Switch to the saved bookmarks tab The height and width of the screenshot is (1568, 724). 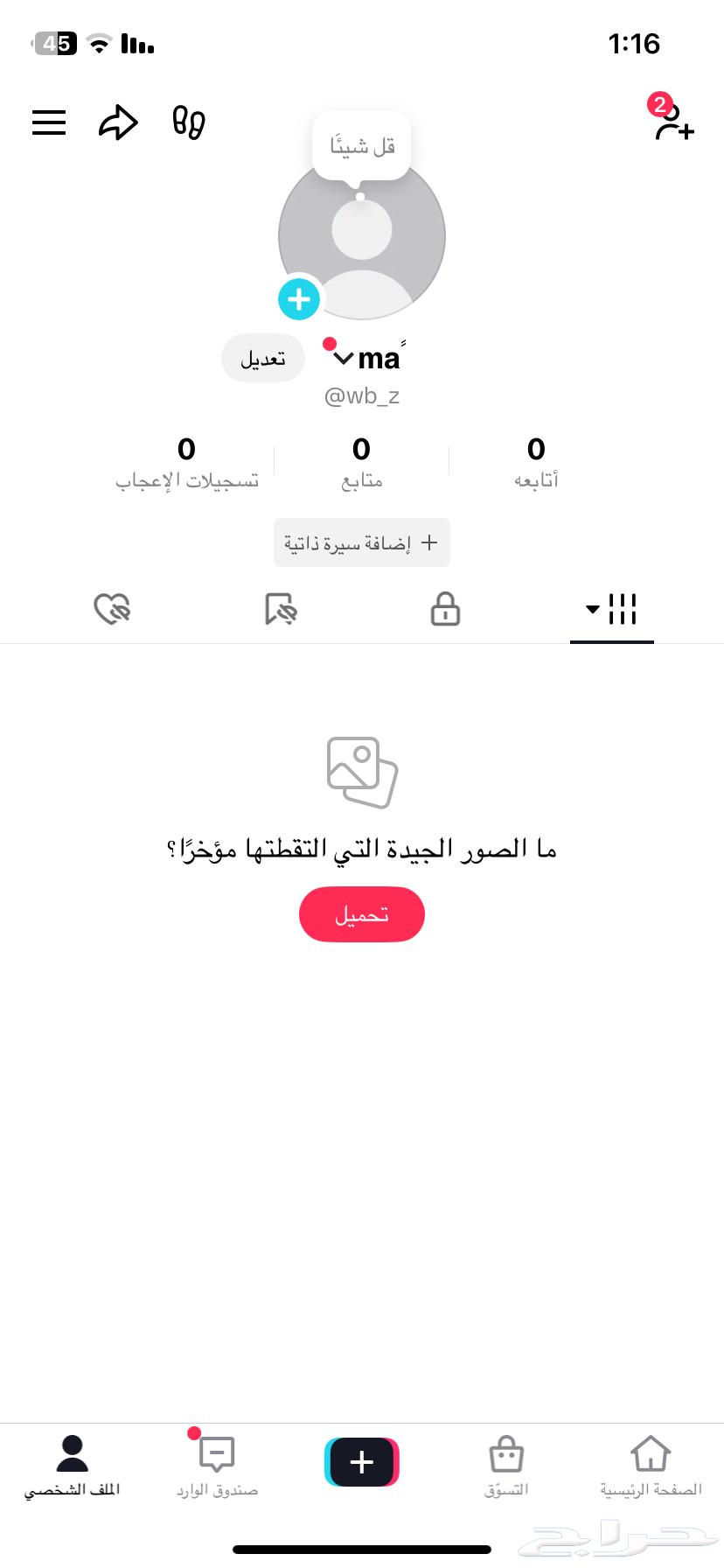click(281, 609)
